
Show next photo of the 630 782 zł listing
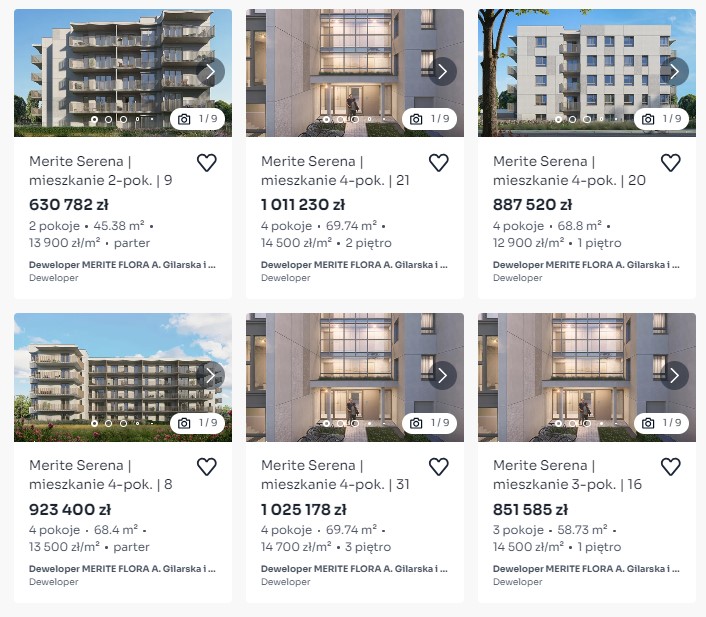(211, 72)
